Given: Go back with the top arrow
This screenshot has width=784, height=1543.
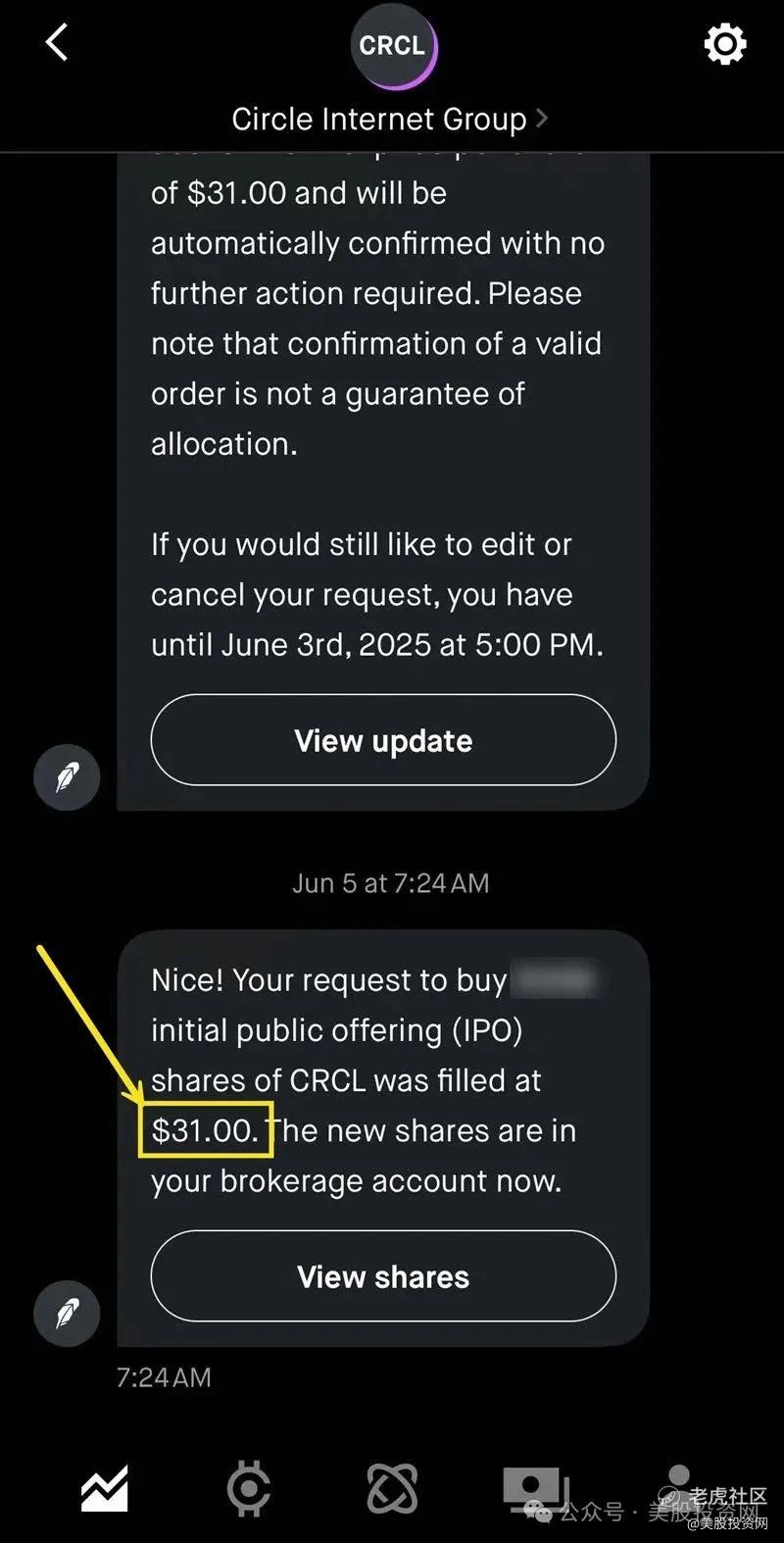Looking at the screenshot, I should click(x=57, y=43).
